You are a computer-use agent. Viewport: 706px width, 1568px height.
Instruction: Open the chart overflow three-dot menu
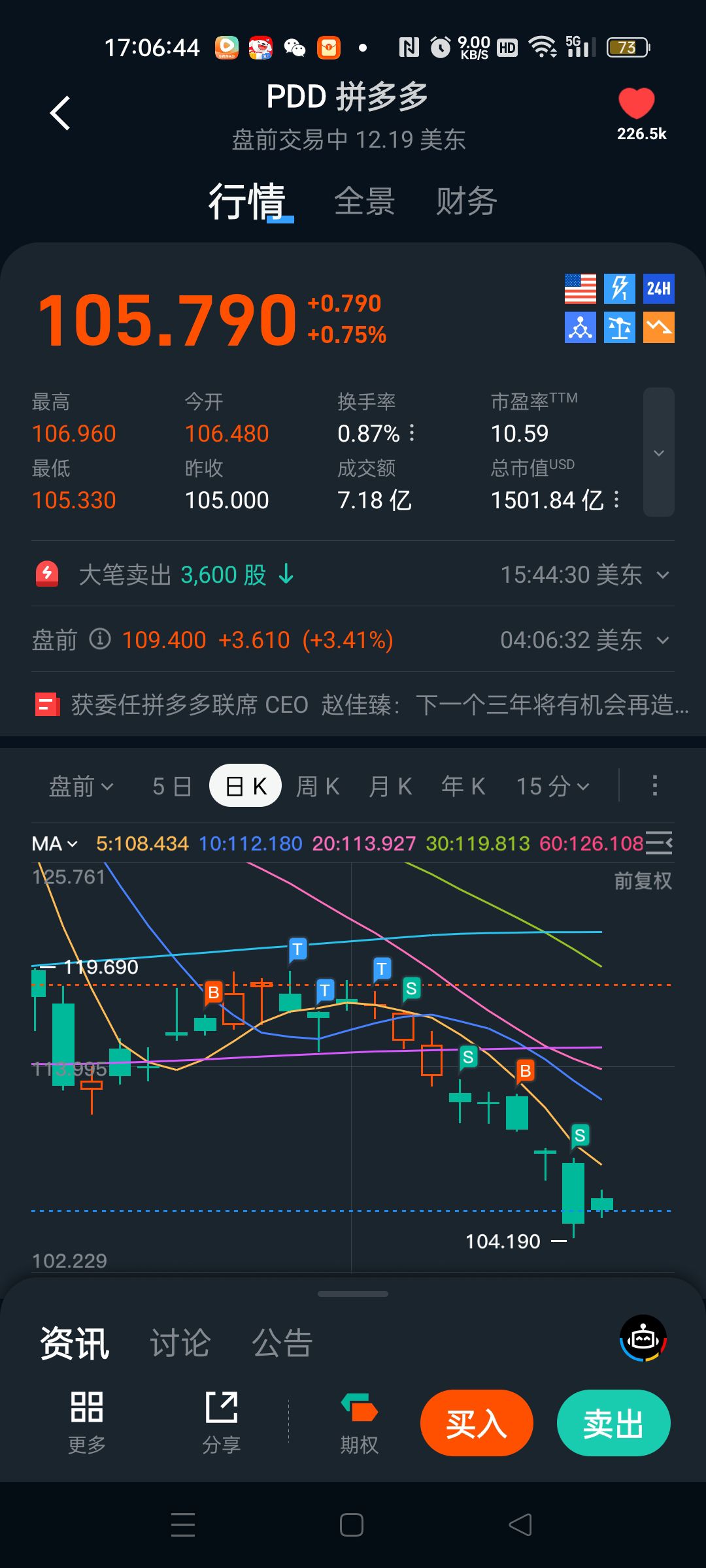click(654, 786)
